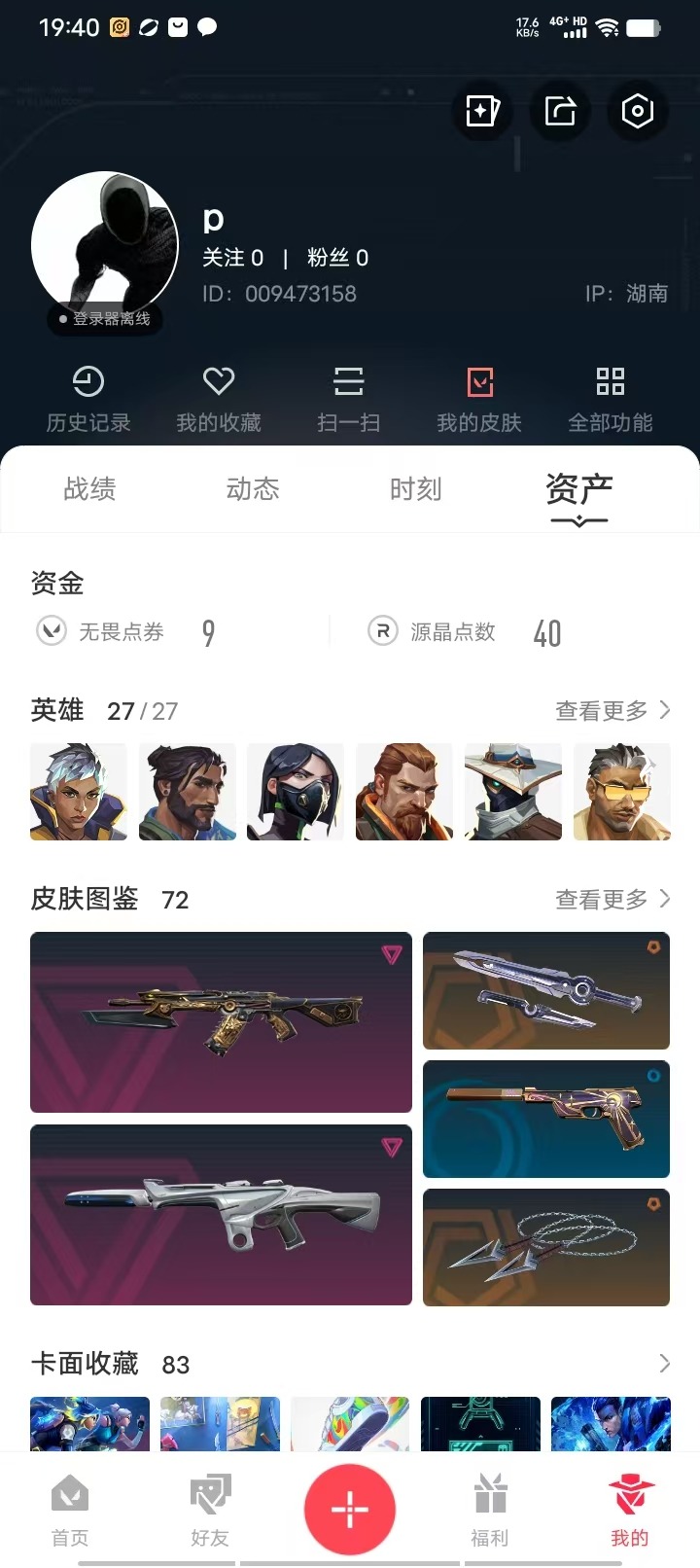Launch 扫一扫 scanner

tap(348, 399)
